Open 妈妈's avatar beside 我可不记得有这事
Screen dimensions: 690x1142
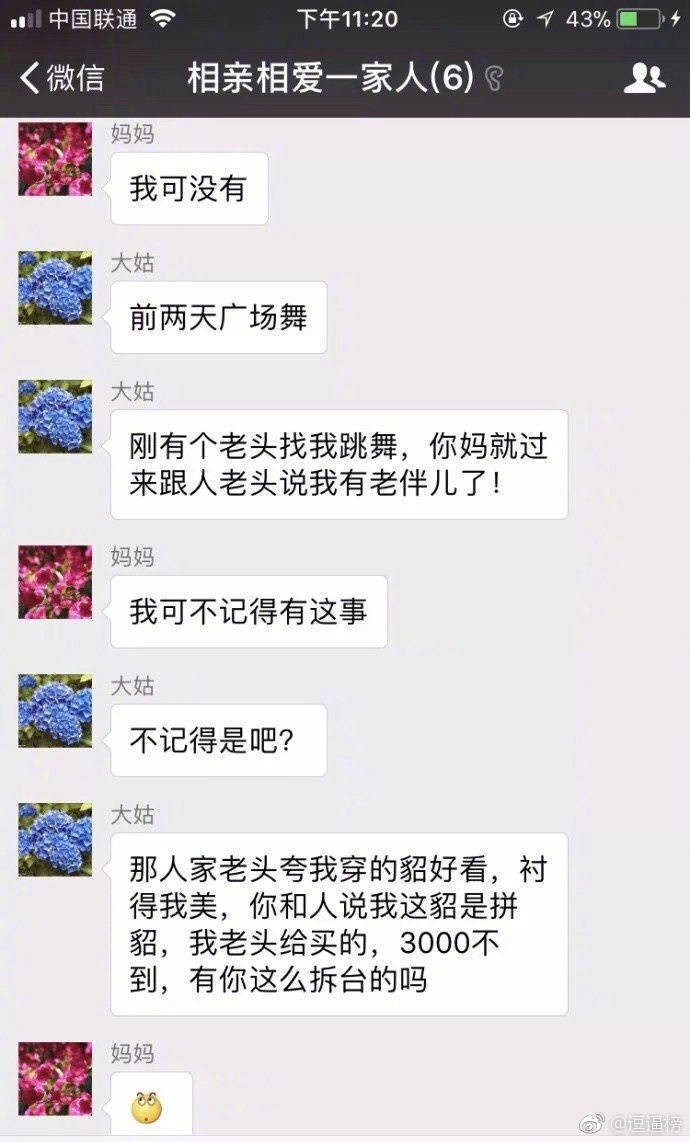(x=55, y=582)
